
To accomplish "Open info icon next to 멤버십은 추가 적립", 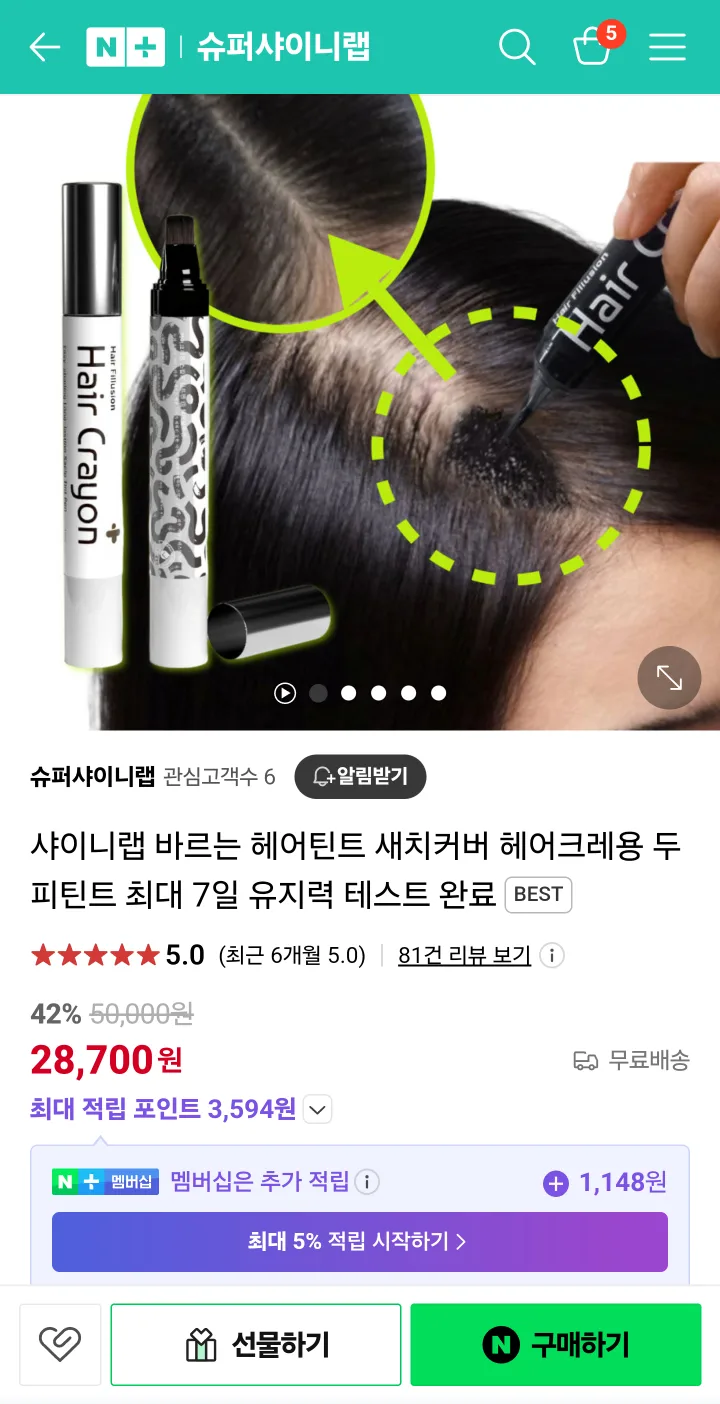I will tap(367, 1182).
